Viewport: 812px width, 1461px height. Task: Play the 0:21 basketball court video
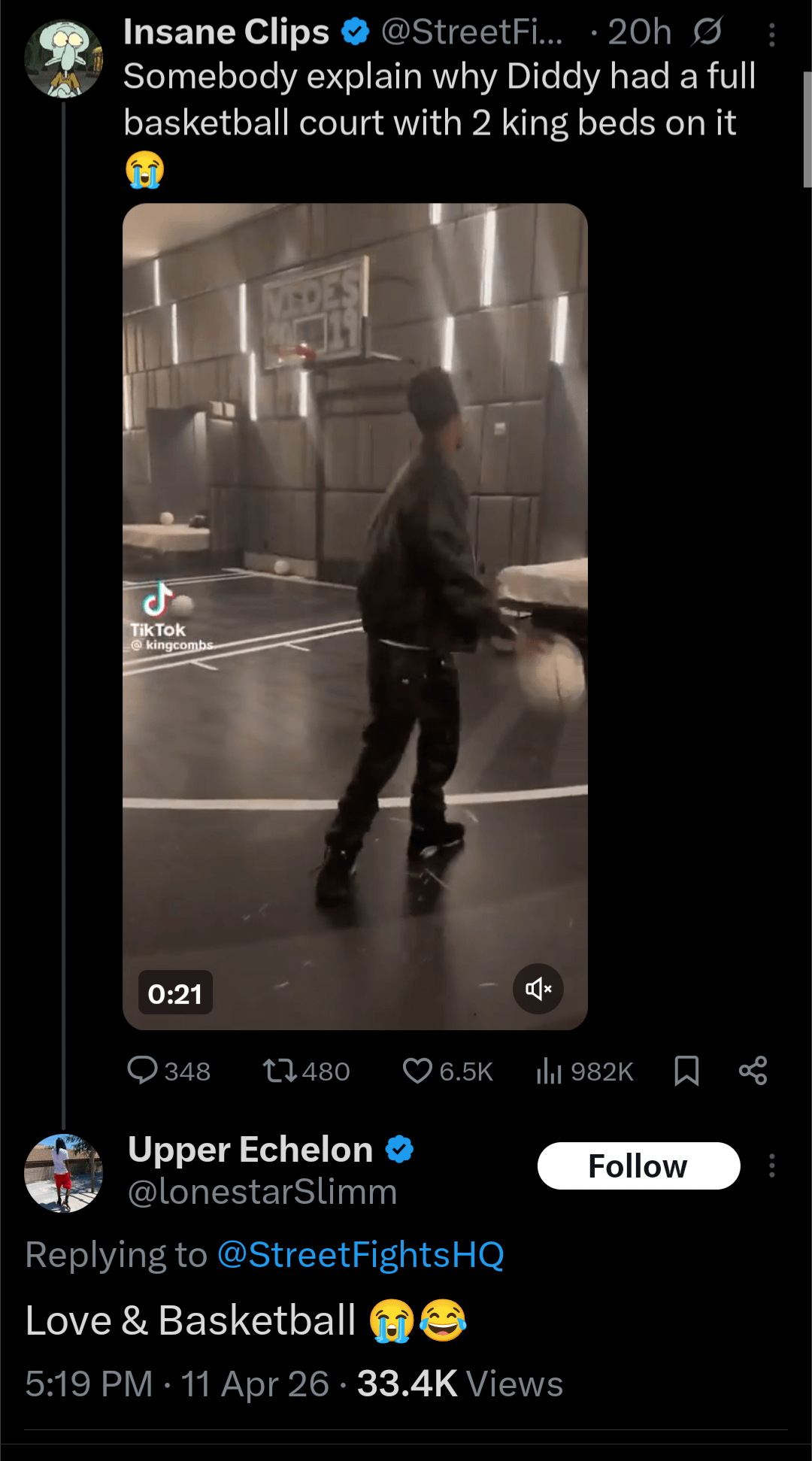point(355,615)
